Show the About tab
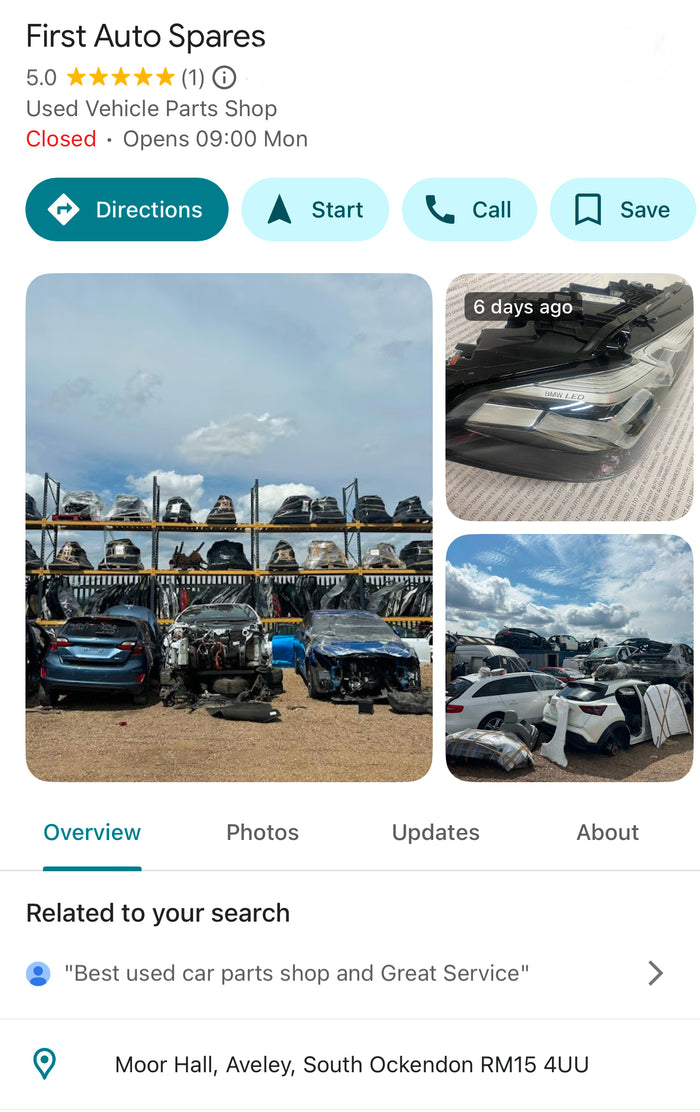Image resolution: width=700 pixels, height=1112 pixels. coord(607,832)
